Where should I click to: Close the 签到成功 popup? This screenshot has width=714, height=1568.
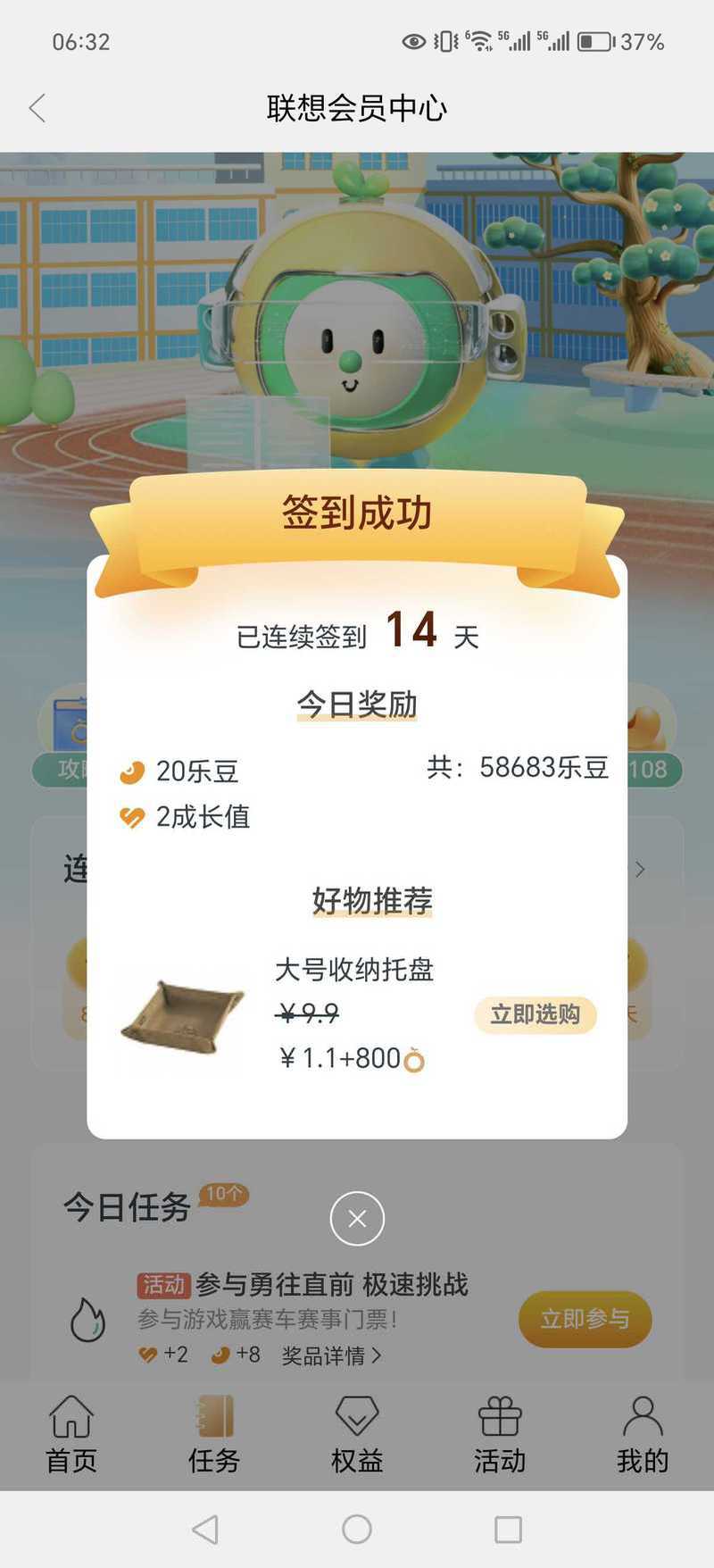click(x=357, y=1219)
